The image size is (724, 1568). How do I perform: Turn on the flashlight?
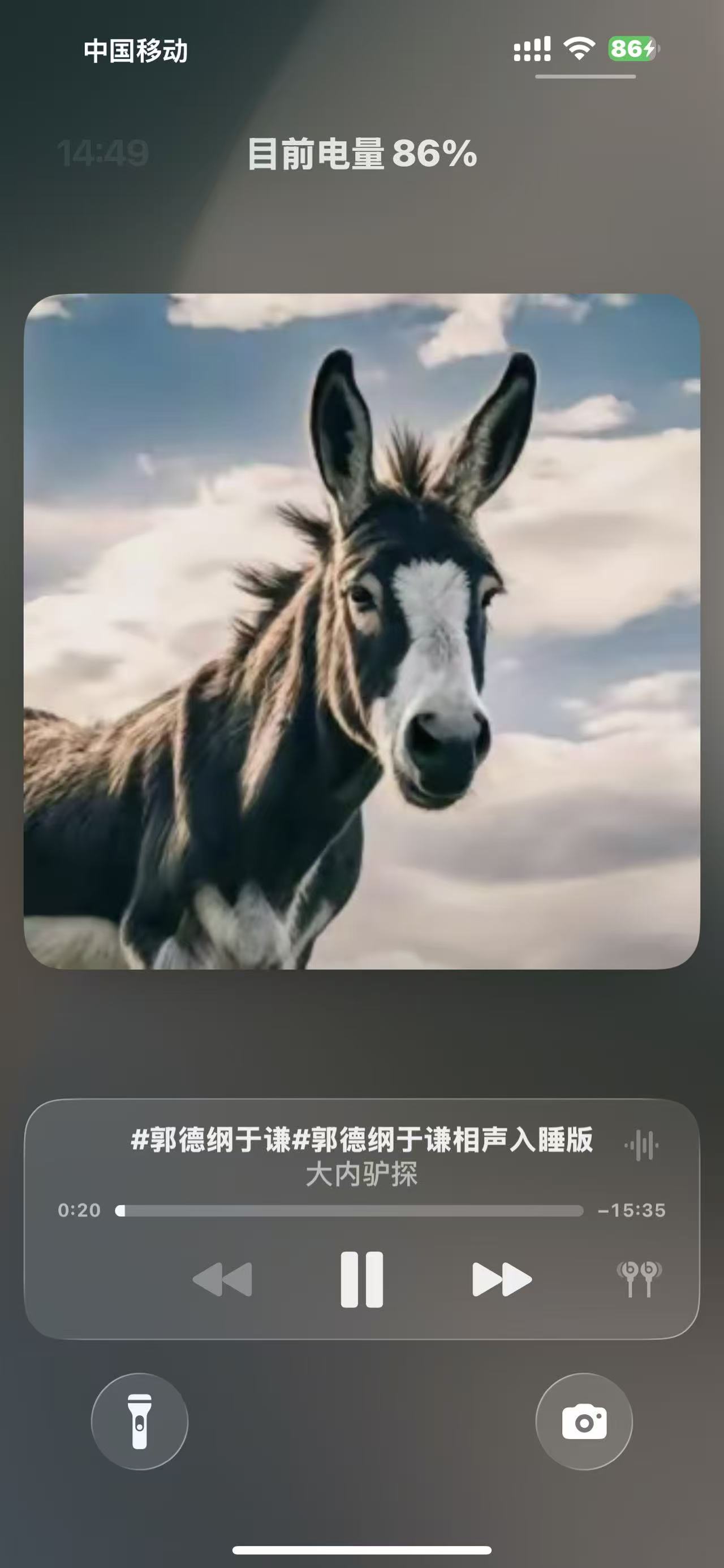click(x=140, y=1421)
